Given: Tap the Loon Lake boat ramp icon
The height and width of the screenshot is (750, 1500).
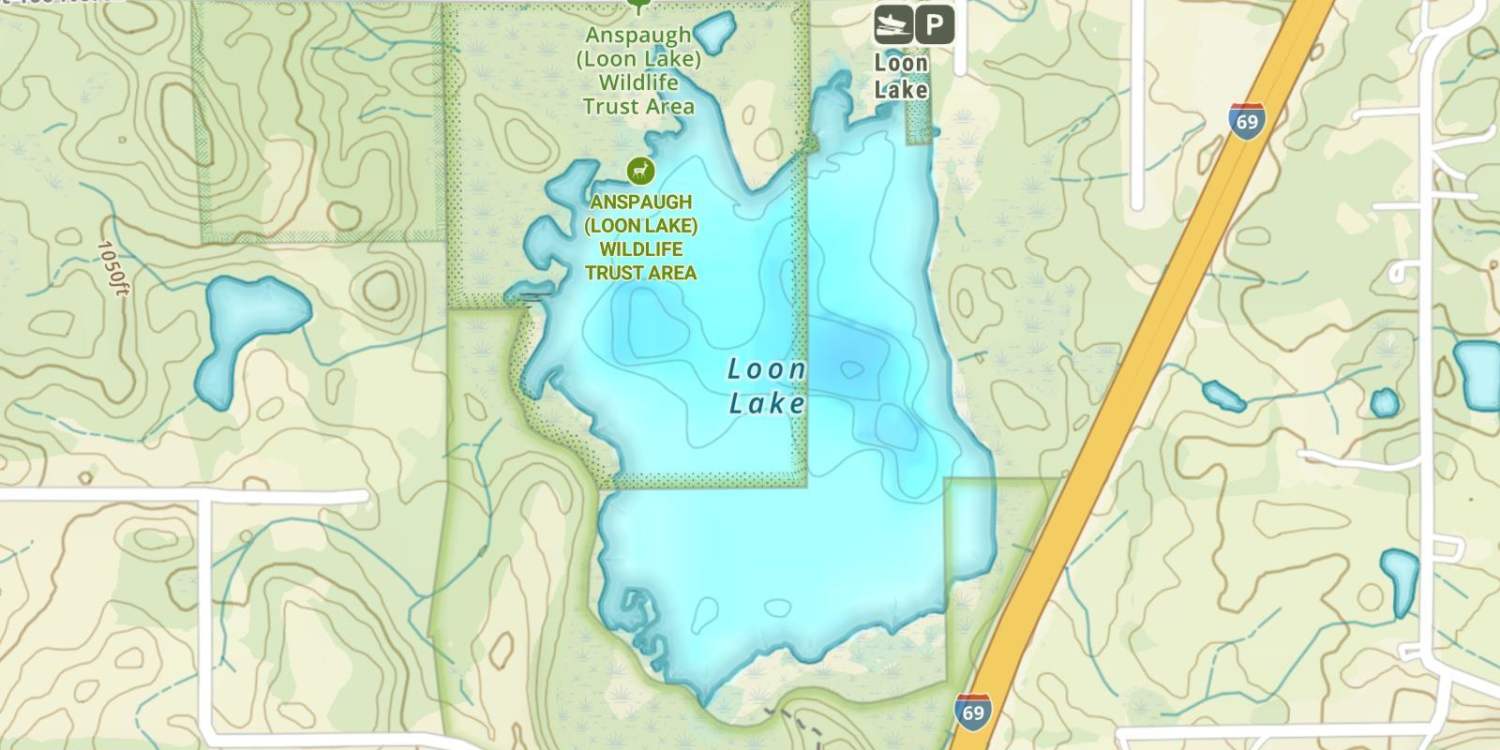Looking at the screenshot, I should click(893, 25).
